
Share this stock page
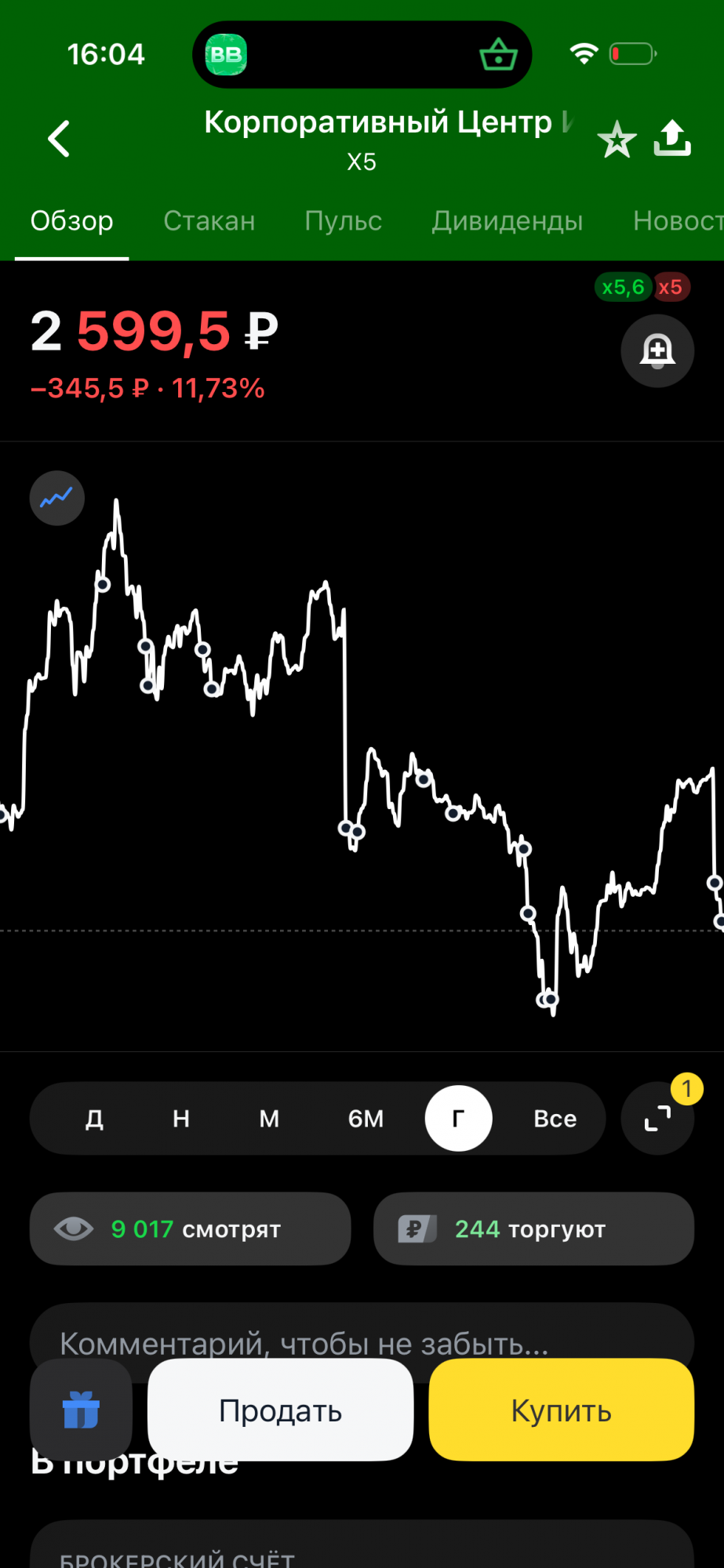coord(672,139)
